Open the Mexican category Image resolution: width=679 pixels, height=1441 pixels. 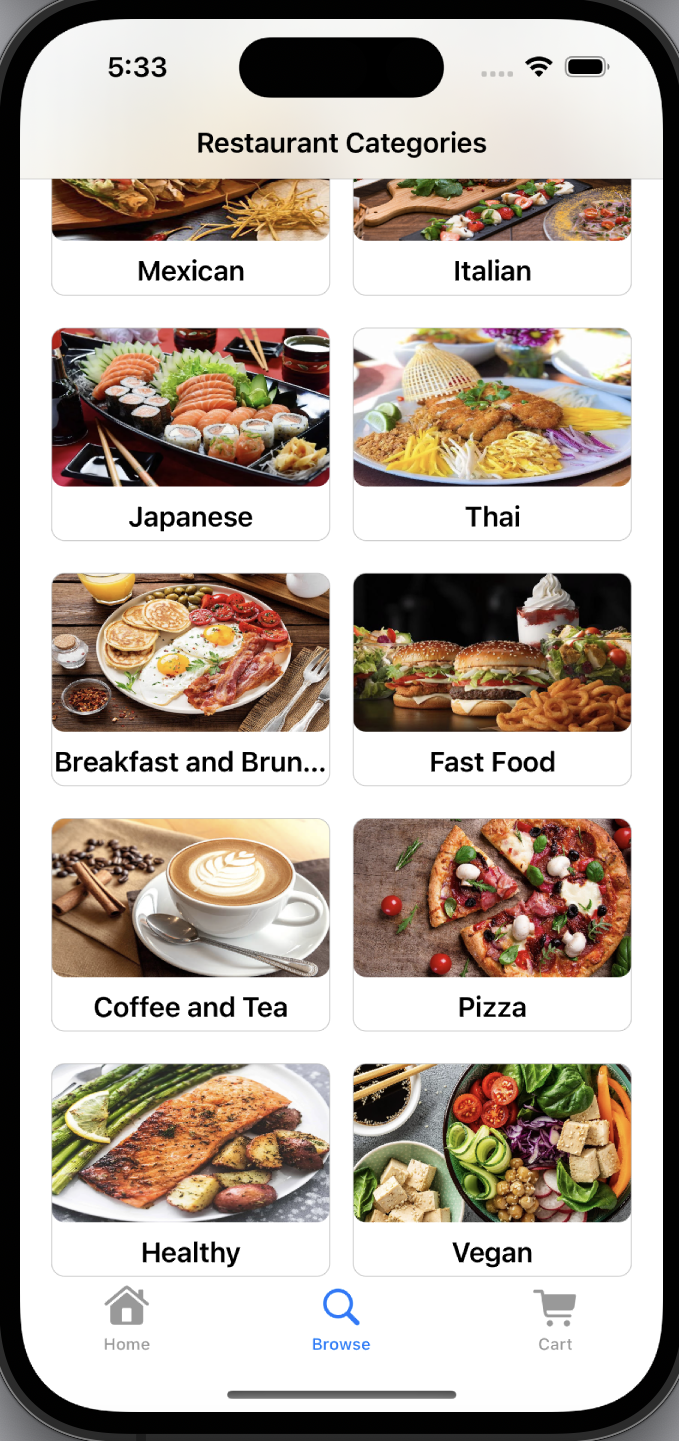190,238
